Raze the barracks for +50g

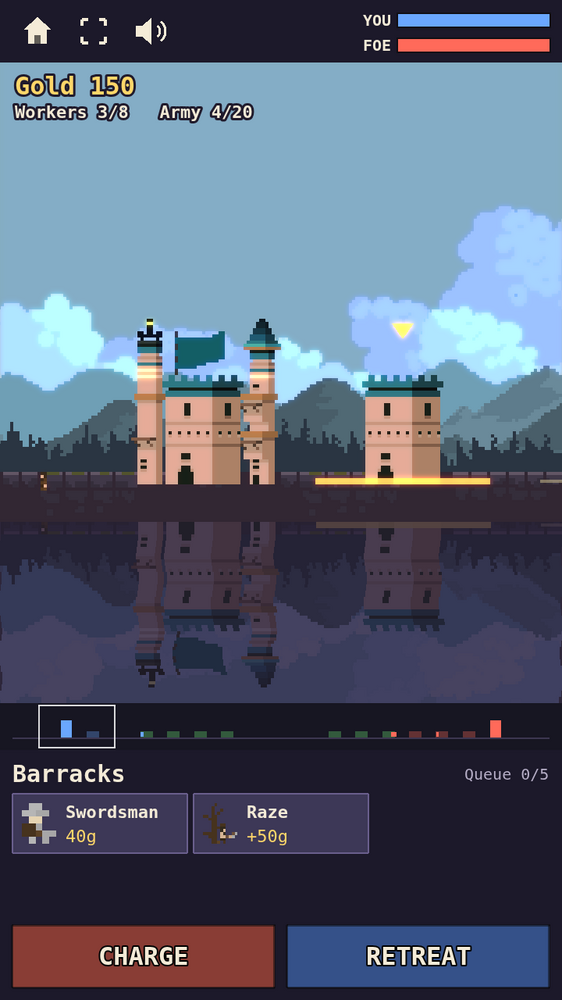pyautogui.click(x=281, y=823)
